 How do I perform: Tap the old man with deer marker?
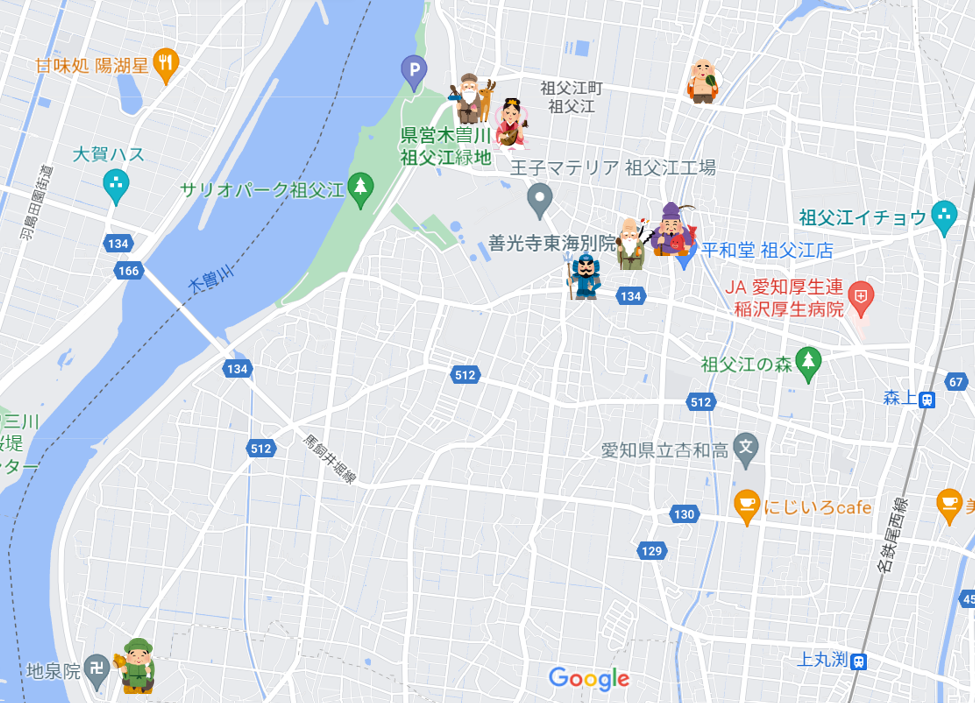tap(472, 100)
